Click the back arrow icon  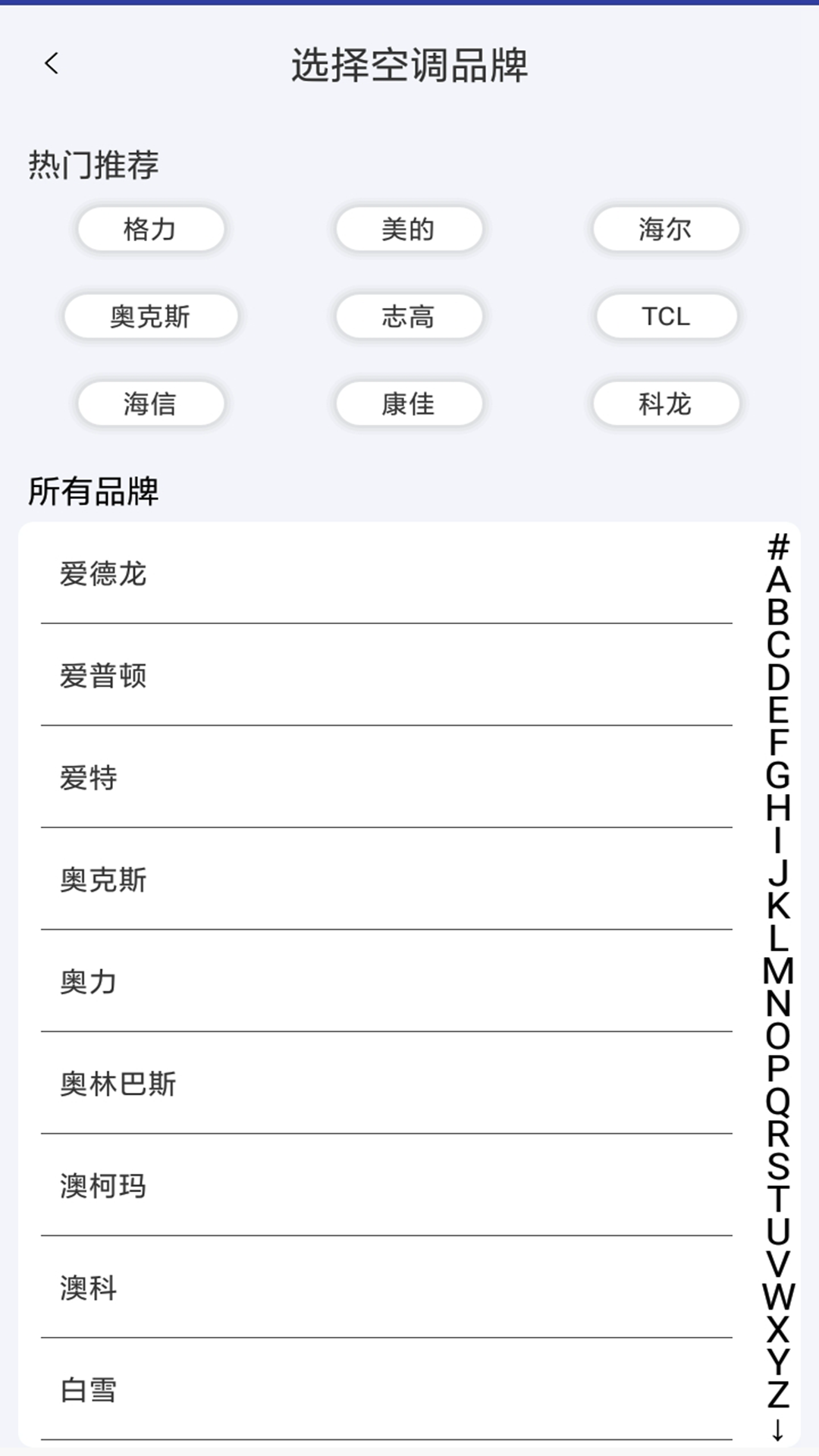[x=52, y=64]
